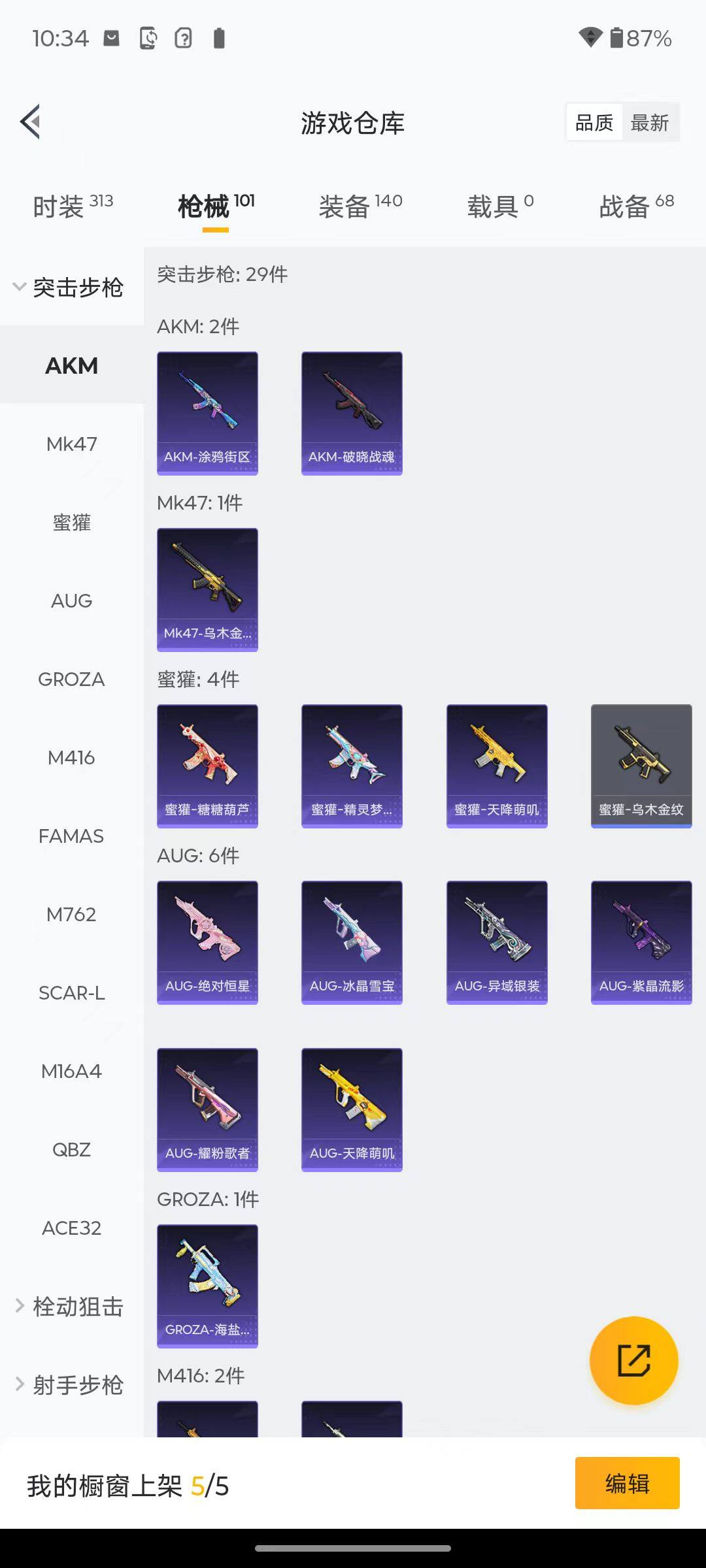The image size is (706, 1568).
Task: View the AKM-破晓战魂 skin
Action: point(352,413)
